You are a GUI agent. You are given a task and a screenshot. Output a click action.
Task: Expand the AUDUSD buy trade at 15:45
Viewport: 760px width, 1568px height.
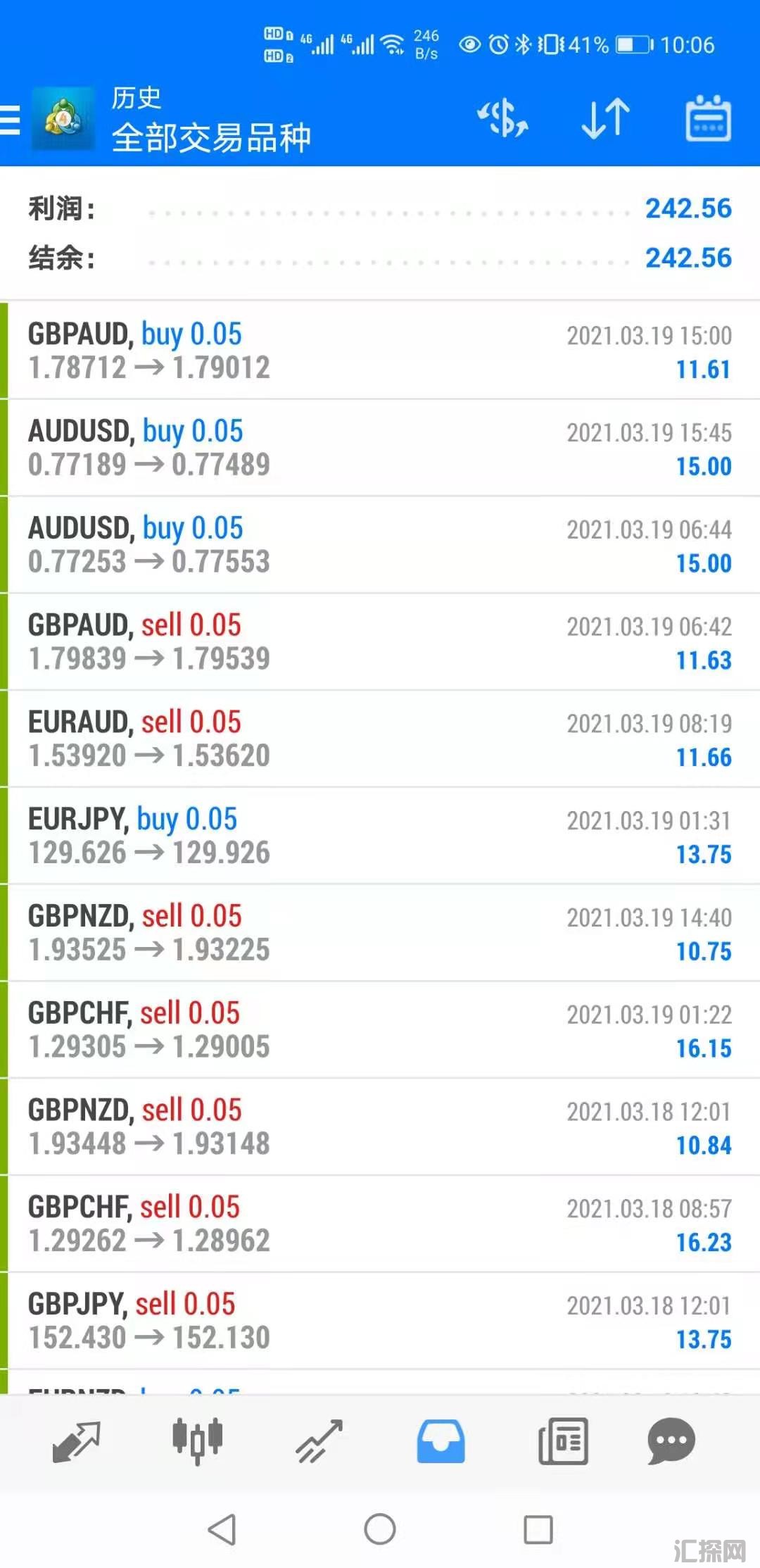[380, 448]
